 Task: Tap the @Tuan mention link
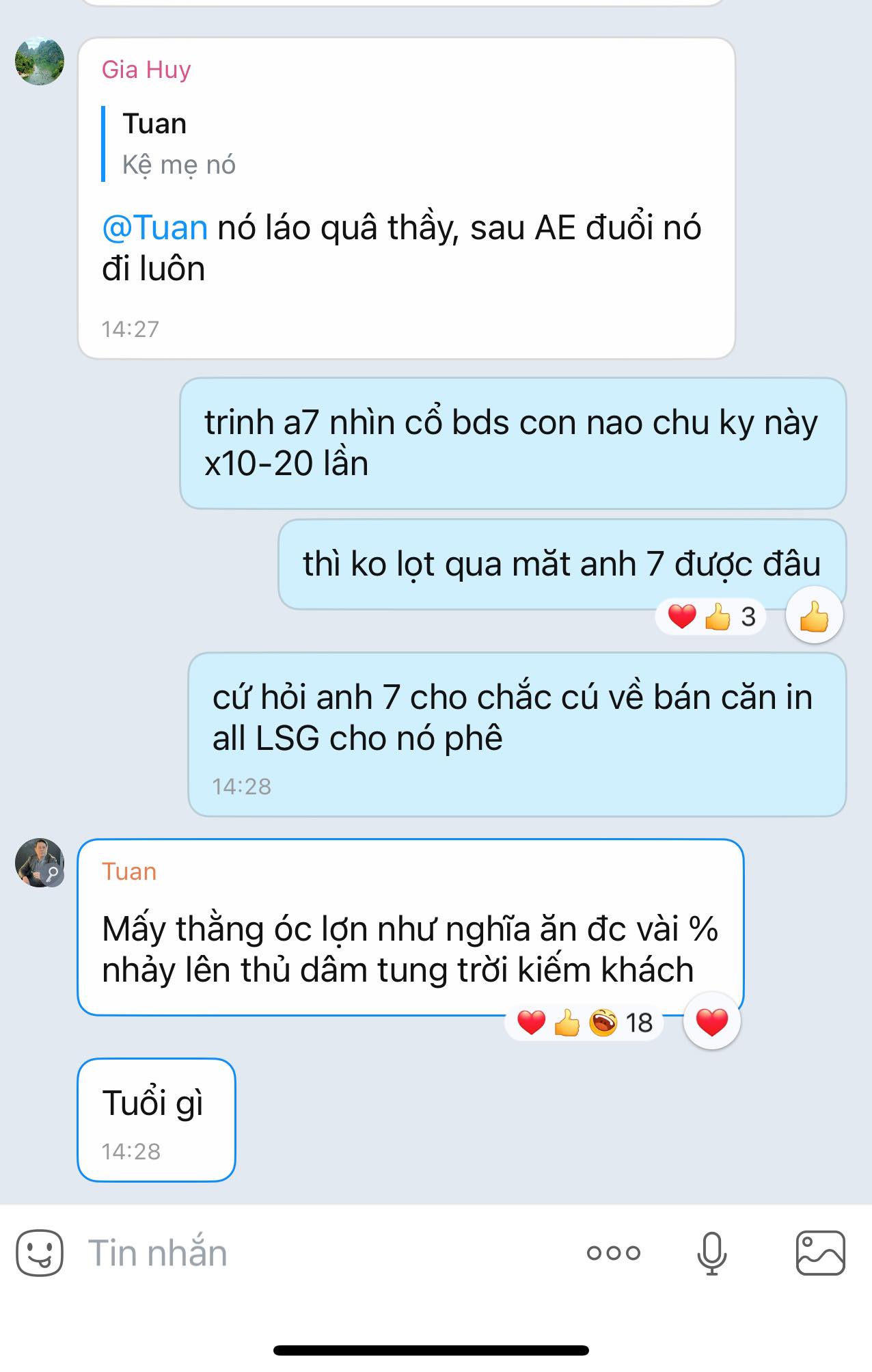click(x=155, y=228)
